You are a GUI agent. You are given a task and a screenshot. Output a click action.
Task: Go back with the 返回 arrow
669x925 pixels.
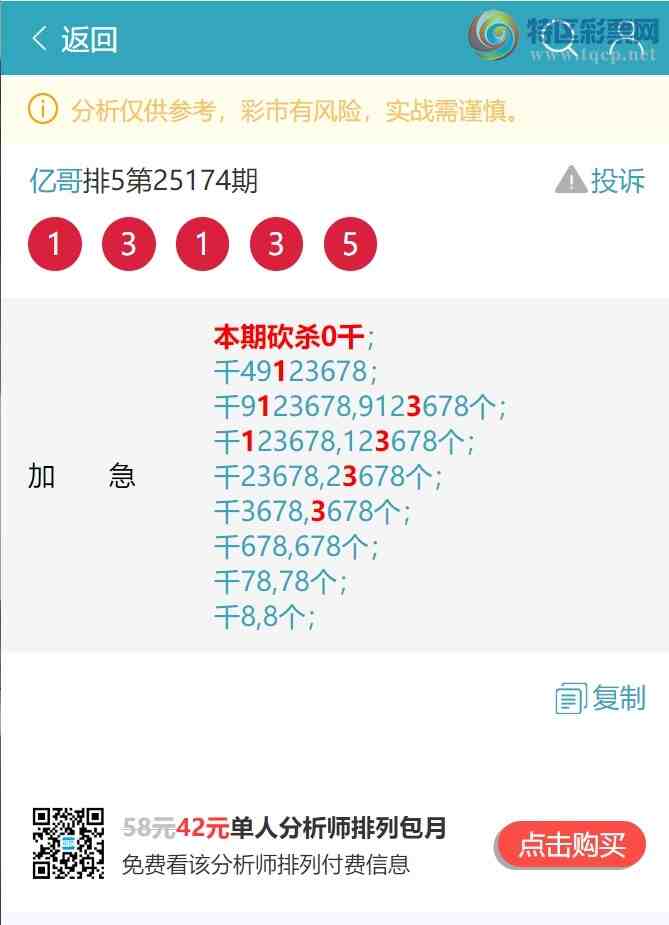pyautogui.click(x=74, y=39)
